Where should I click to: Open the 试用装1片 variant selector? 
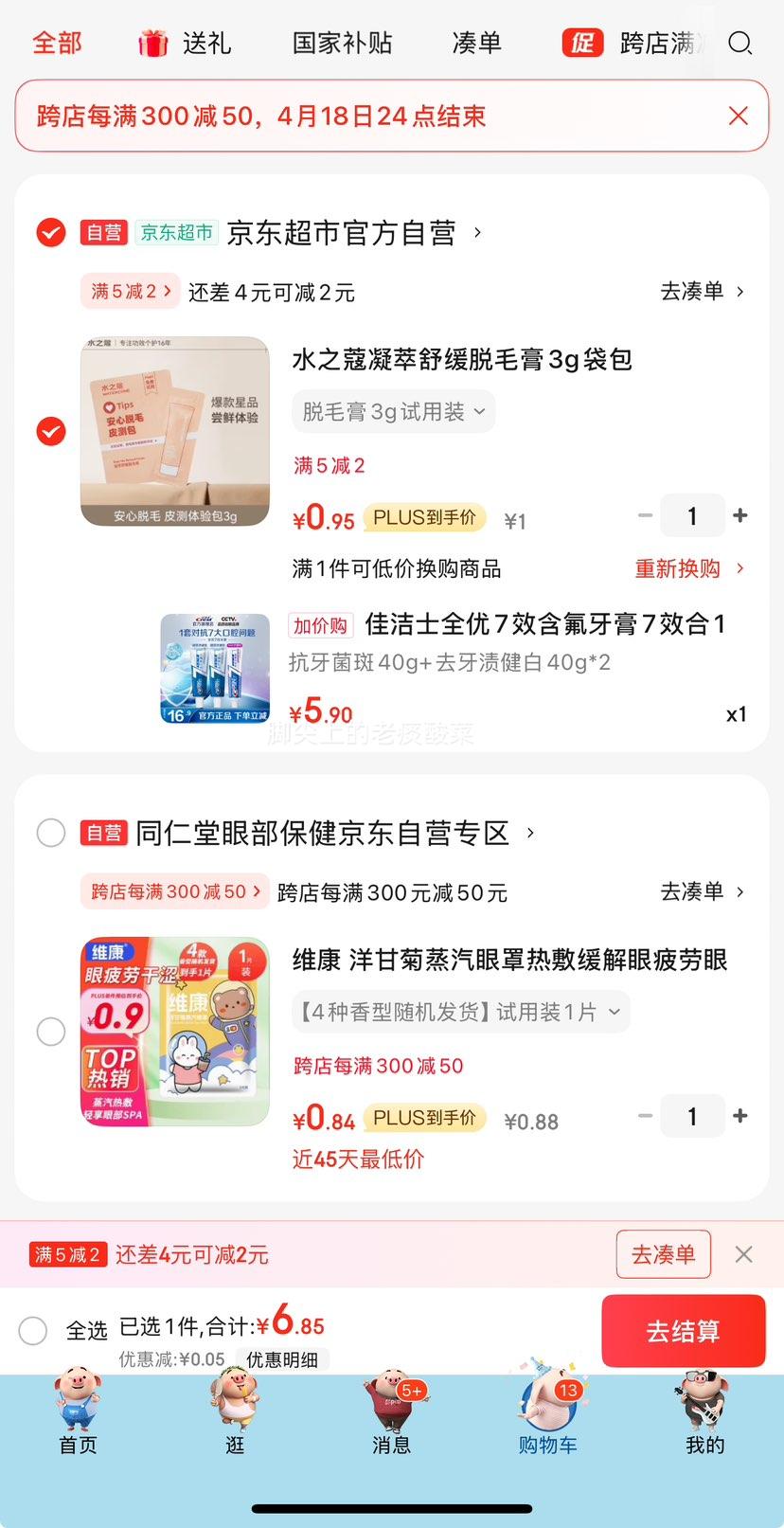(x=460, y=1011)
